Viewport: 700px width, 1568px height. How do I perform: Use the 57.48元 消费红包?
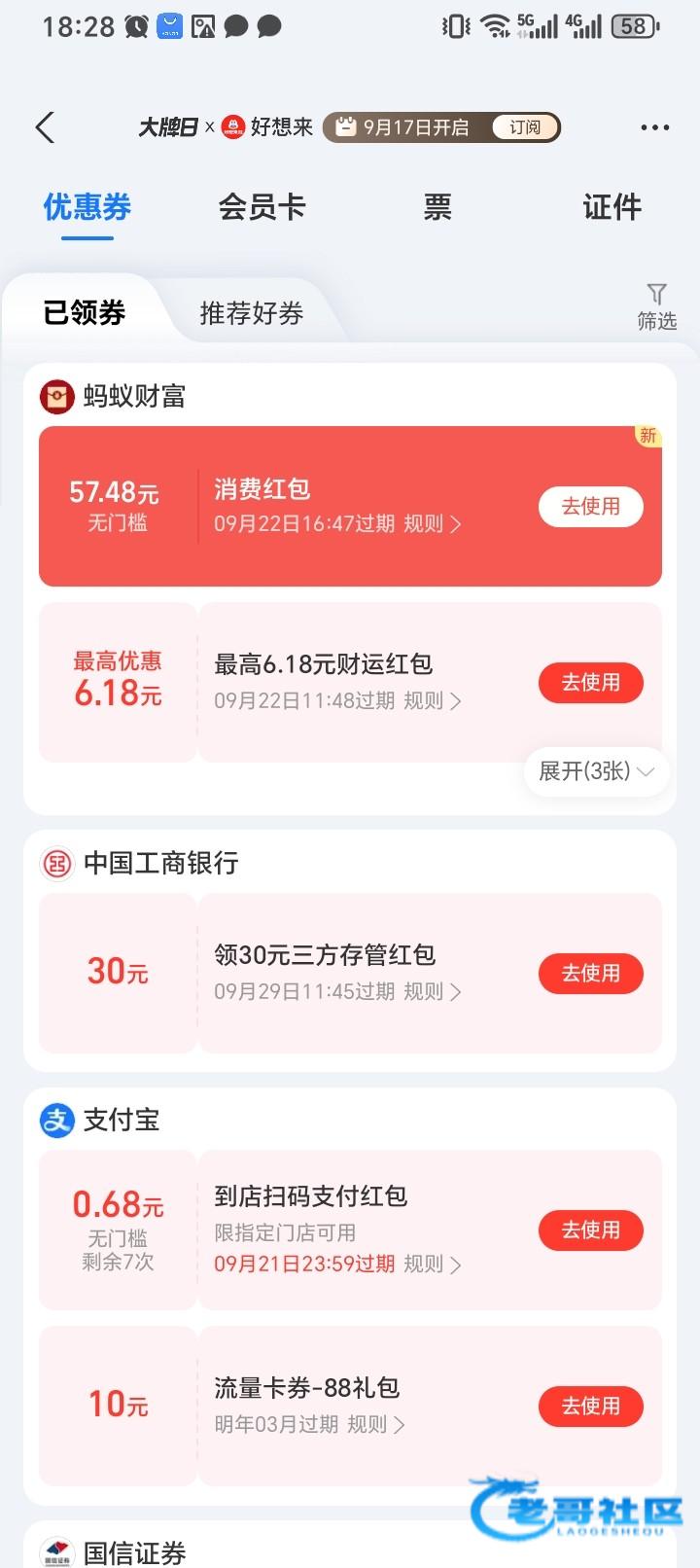pyautogui.click(x=591, y=506)
